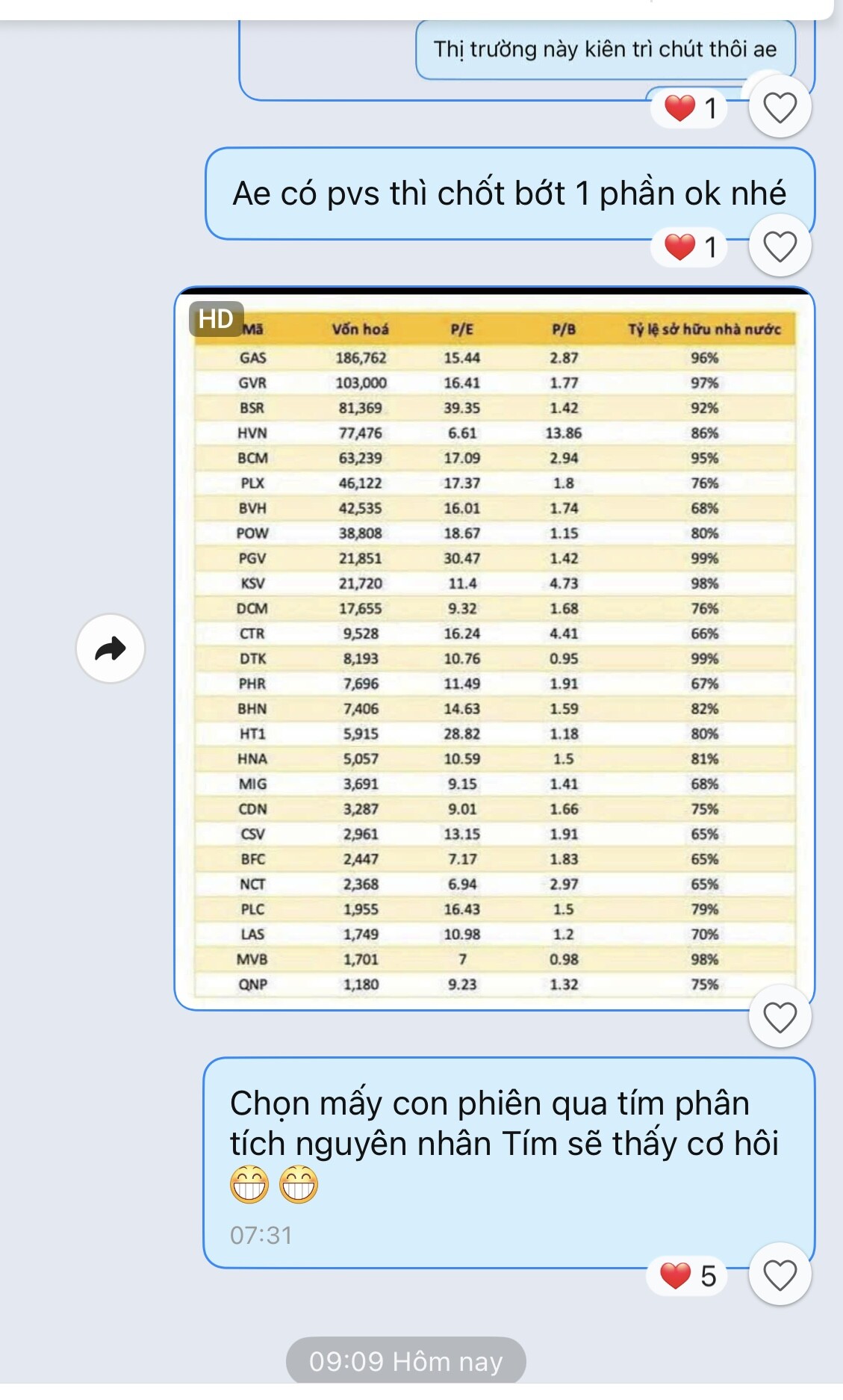View the 5 heart reactions on the last message
Viewport: 843px width, 1400px height.
click(688, 1275)
